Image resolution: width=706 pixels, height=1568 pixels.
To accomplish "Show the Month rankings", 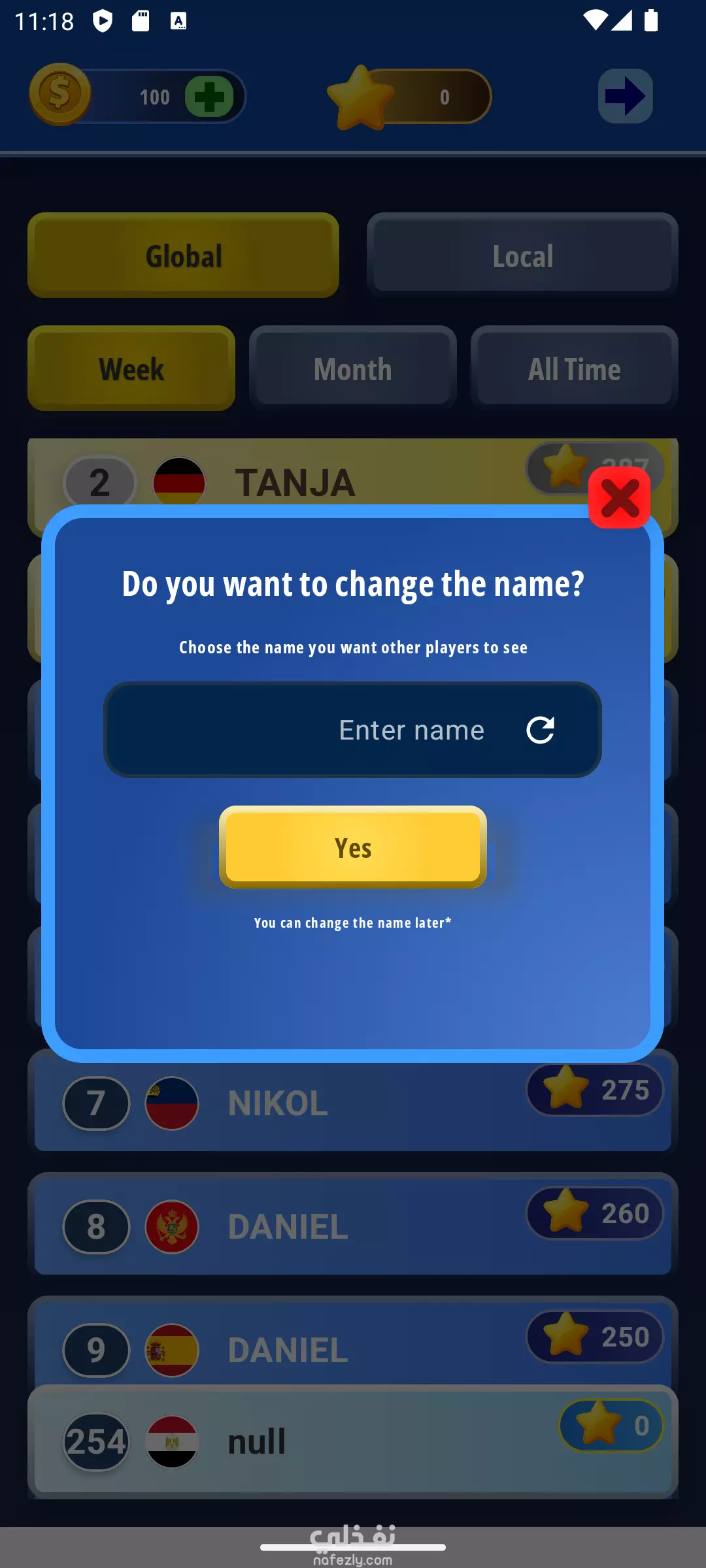I will coord(353,368).
